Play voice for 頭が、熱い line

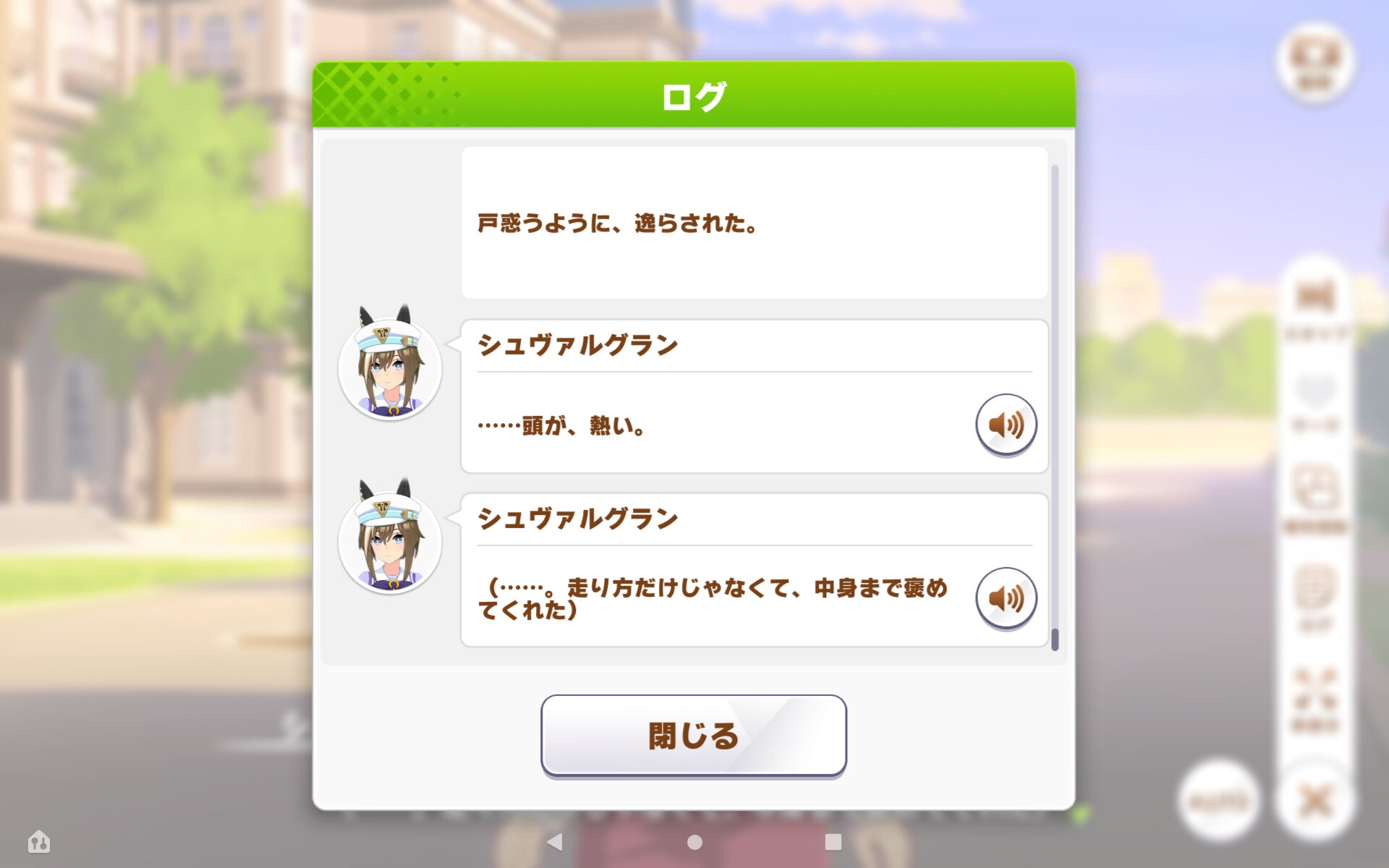[x=1006, y=425]
